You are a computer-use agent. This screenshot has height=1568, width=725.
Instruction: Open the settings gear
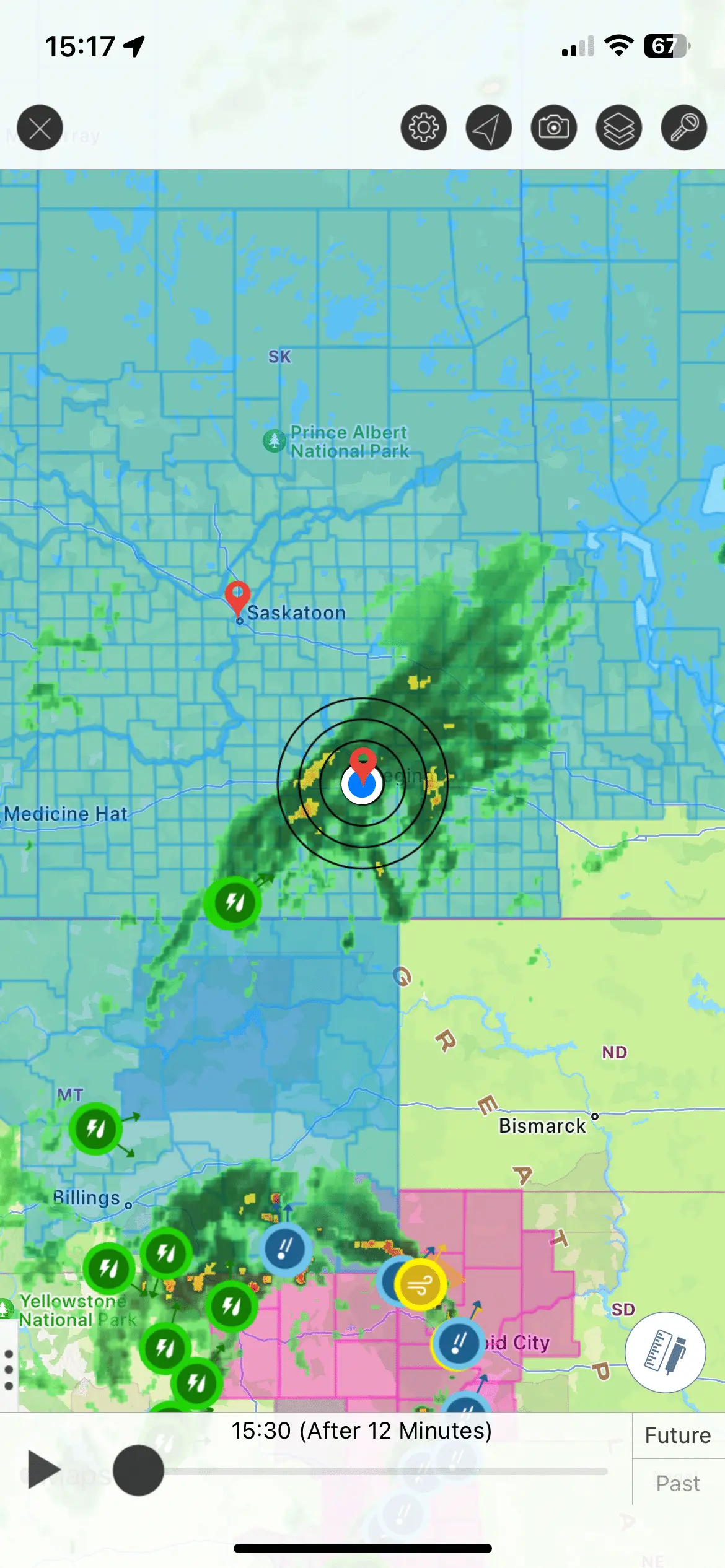click(x=424, y=128)
